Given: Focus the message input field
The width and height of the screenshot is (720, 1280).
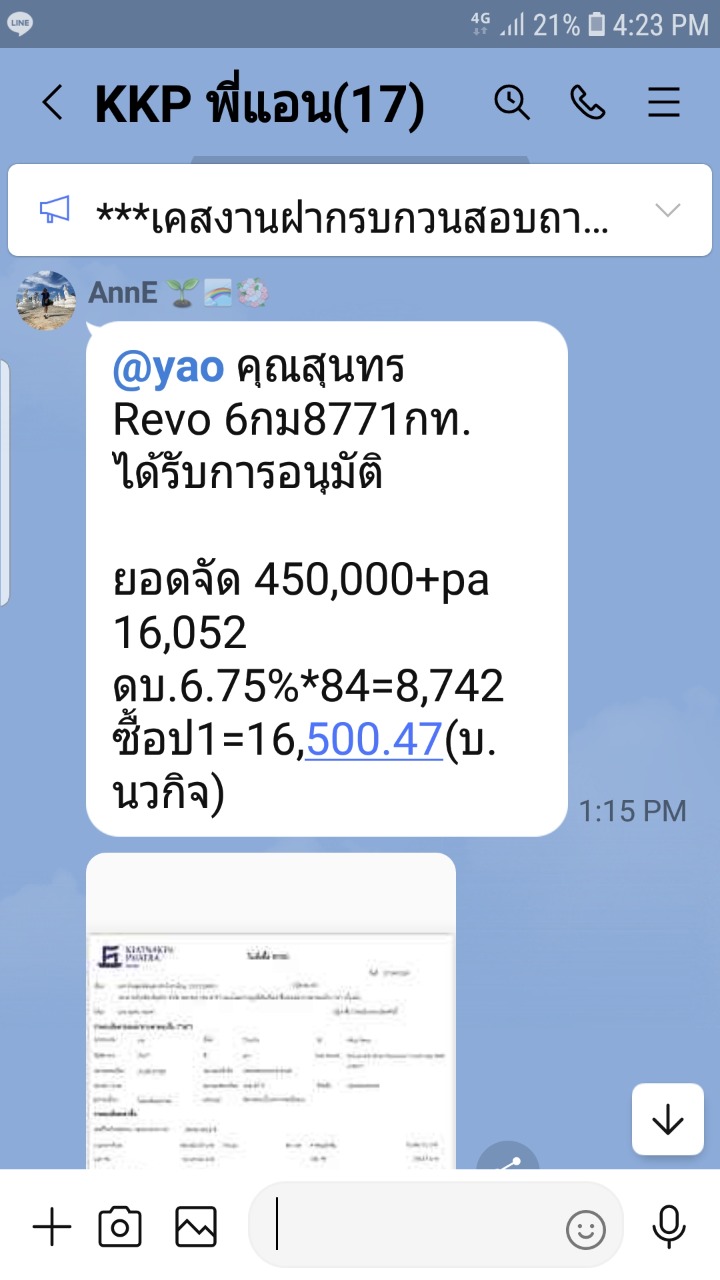Looking at the screenshot, I should (410, 1227).
